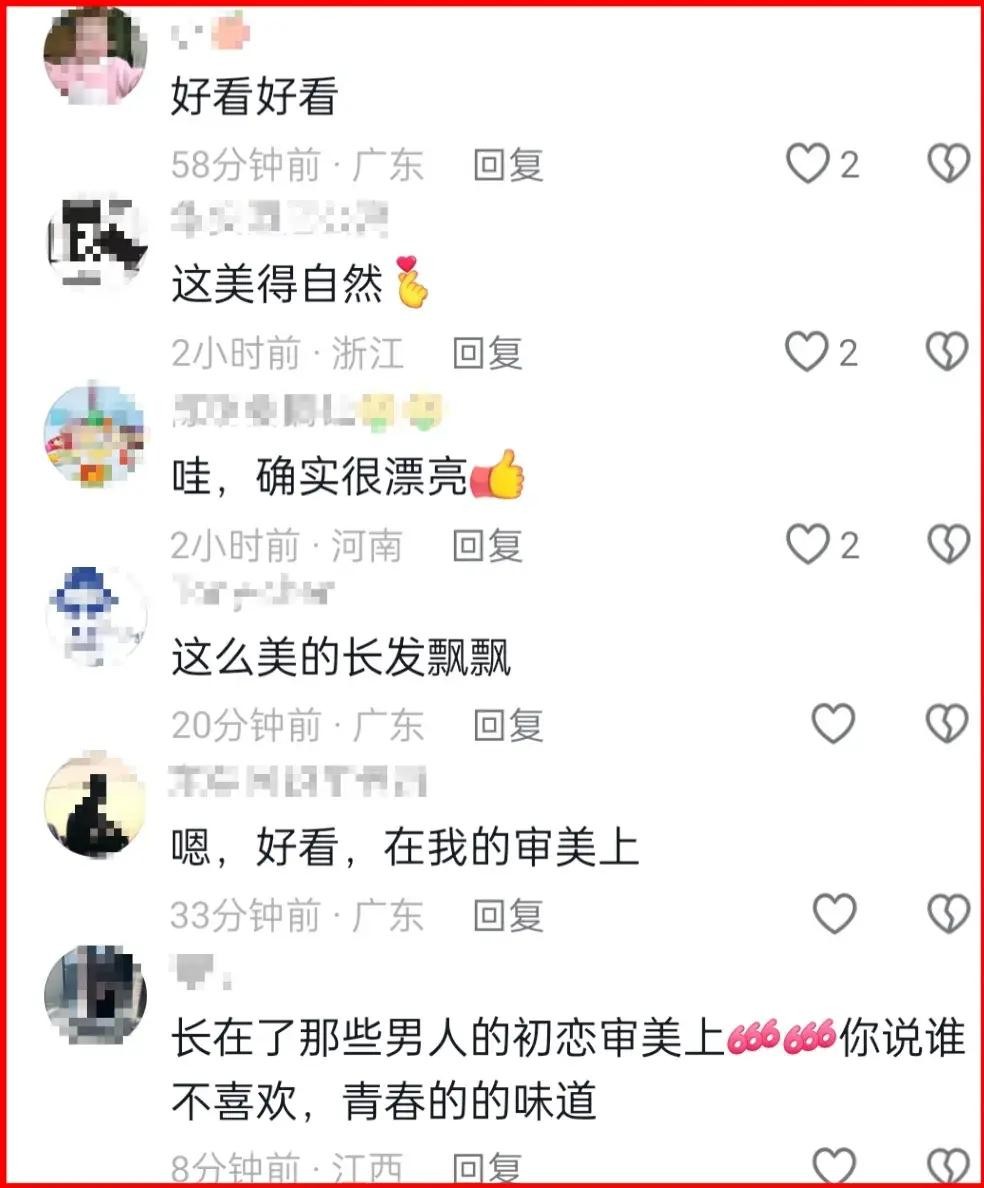The width and height of the screenshot is (984, 1188).
Task: Like the comment "嗯，好看，在我的审美上"
Action: click(x=833, y=914)
